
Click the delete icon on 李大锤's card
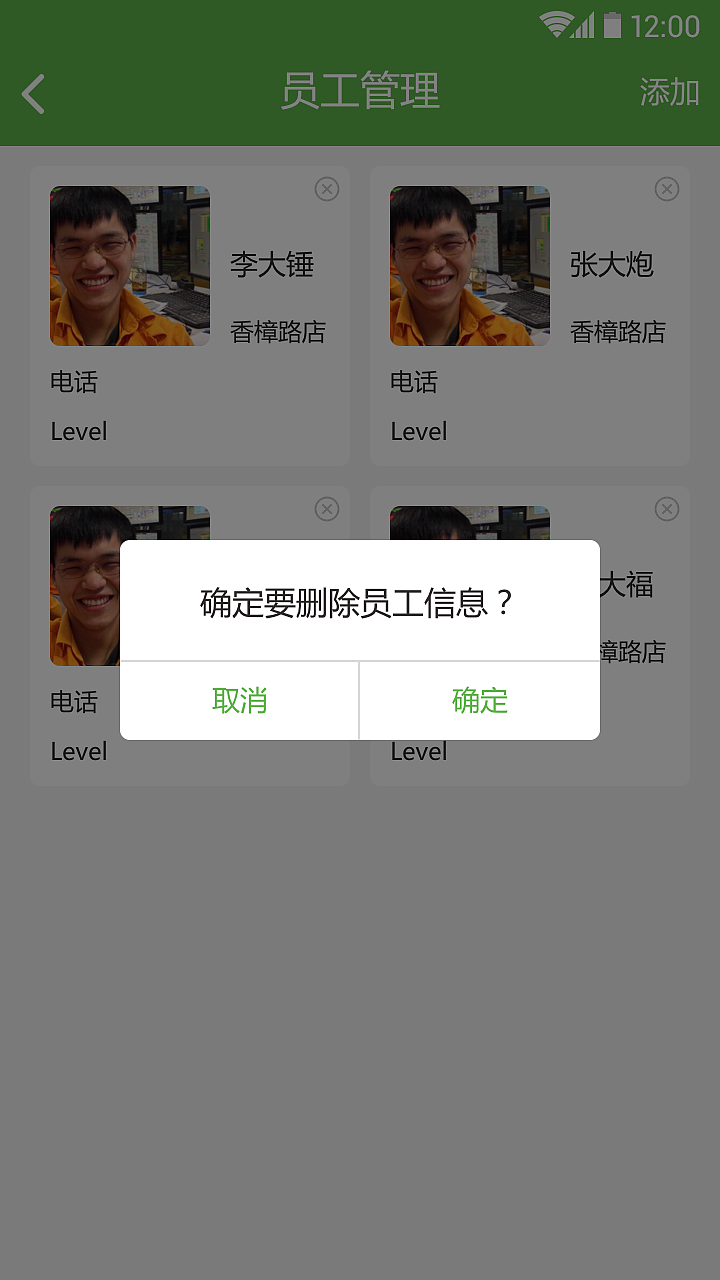327,189
